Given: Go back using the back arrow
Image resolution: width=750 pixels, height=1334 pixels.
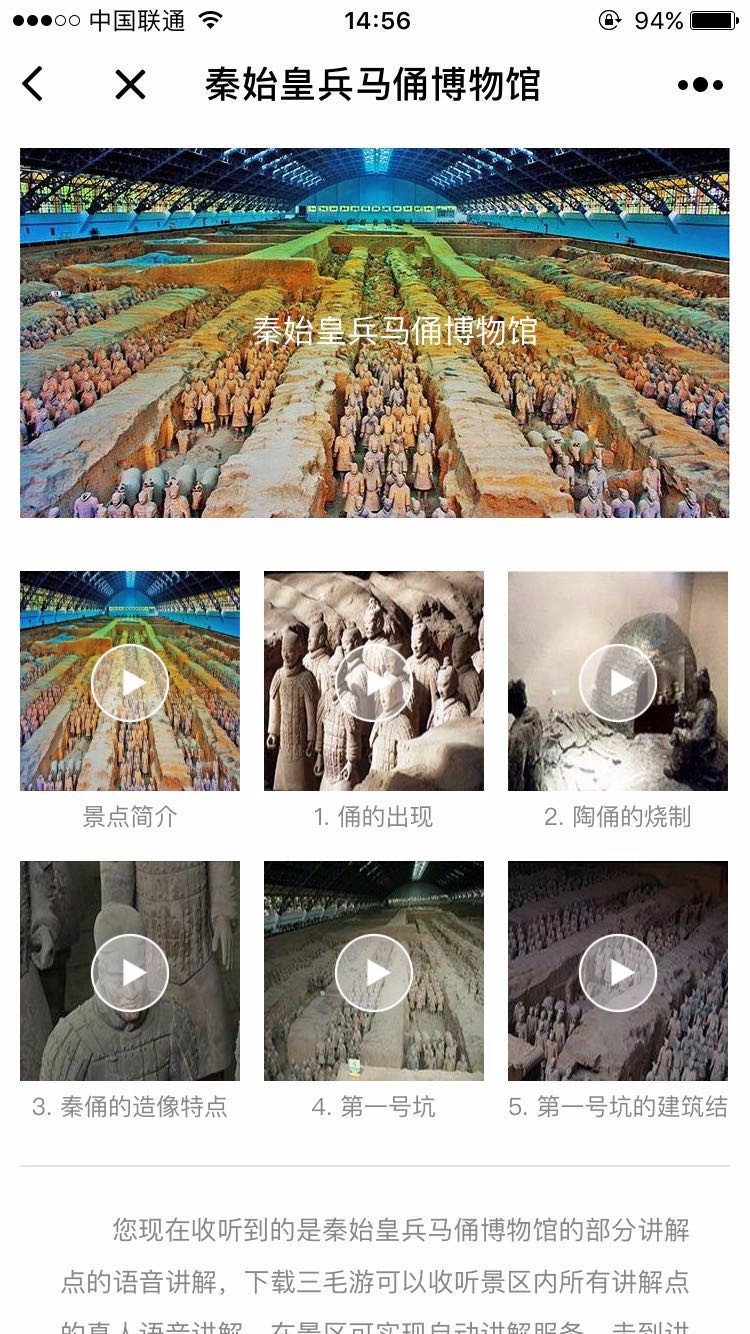Looking at the screenshot, I should point(33,84).
